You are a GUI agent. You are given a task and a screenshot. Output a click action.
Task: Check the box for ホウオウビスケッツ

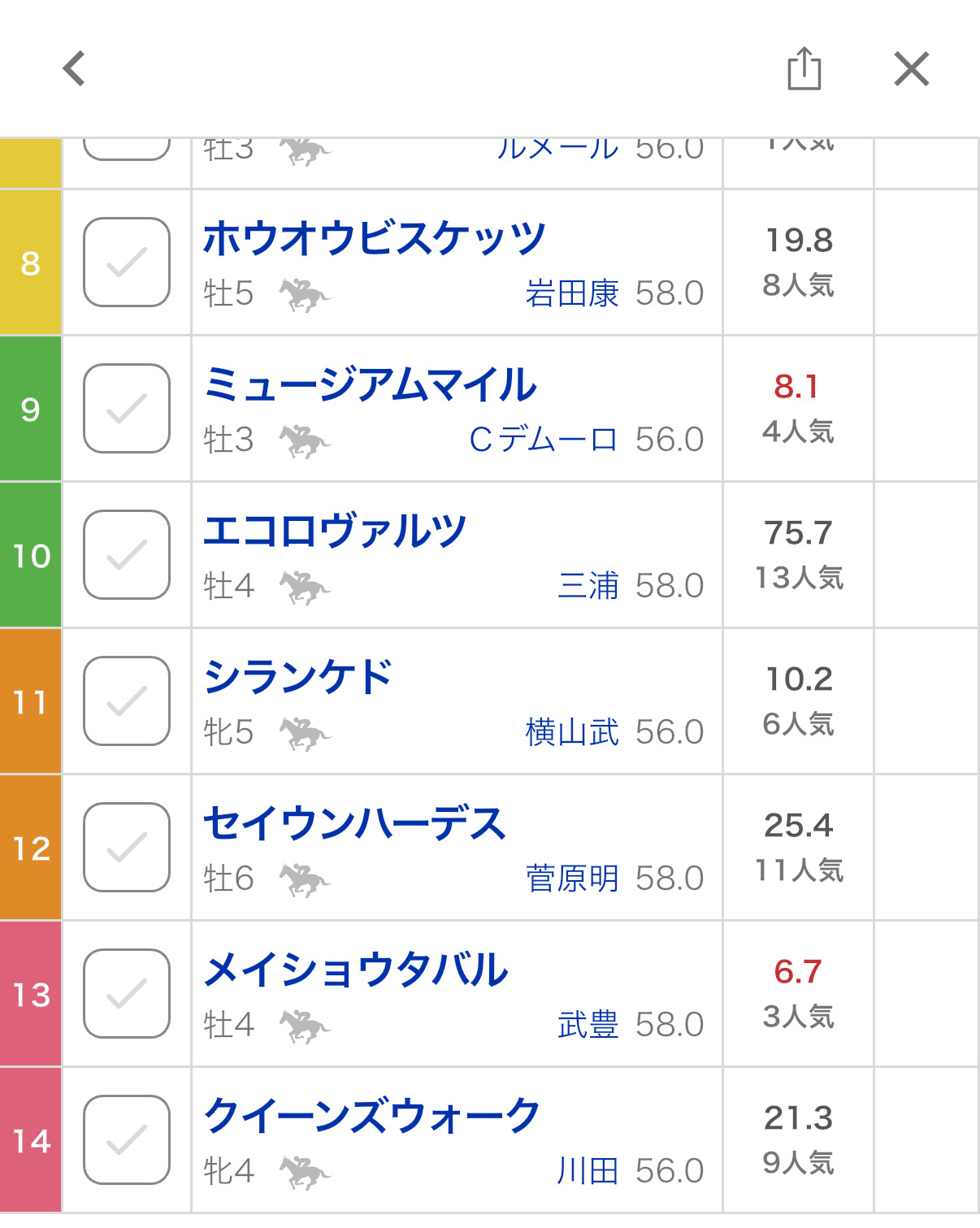click(x=127, y=262)
